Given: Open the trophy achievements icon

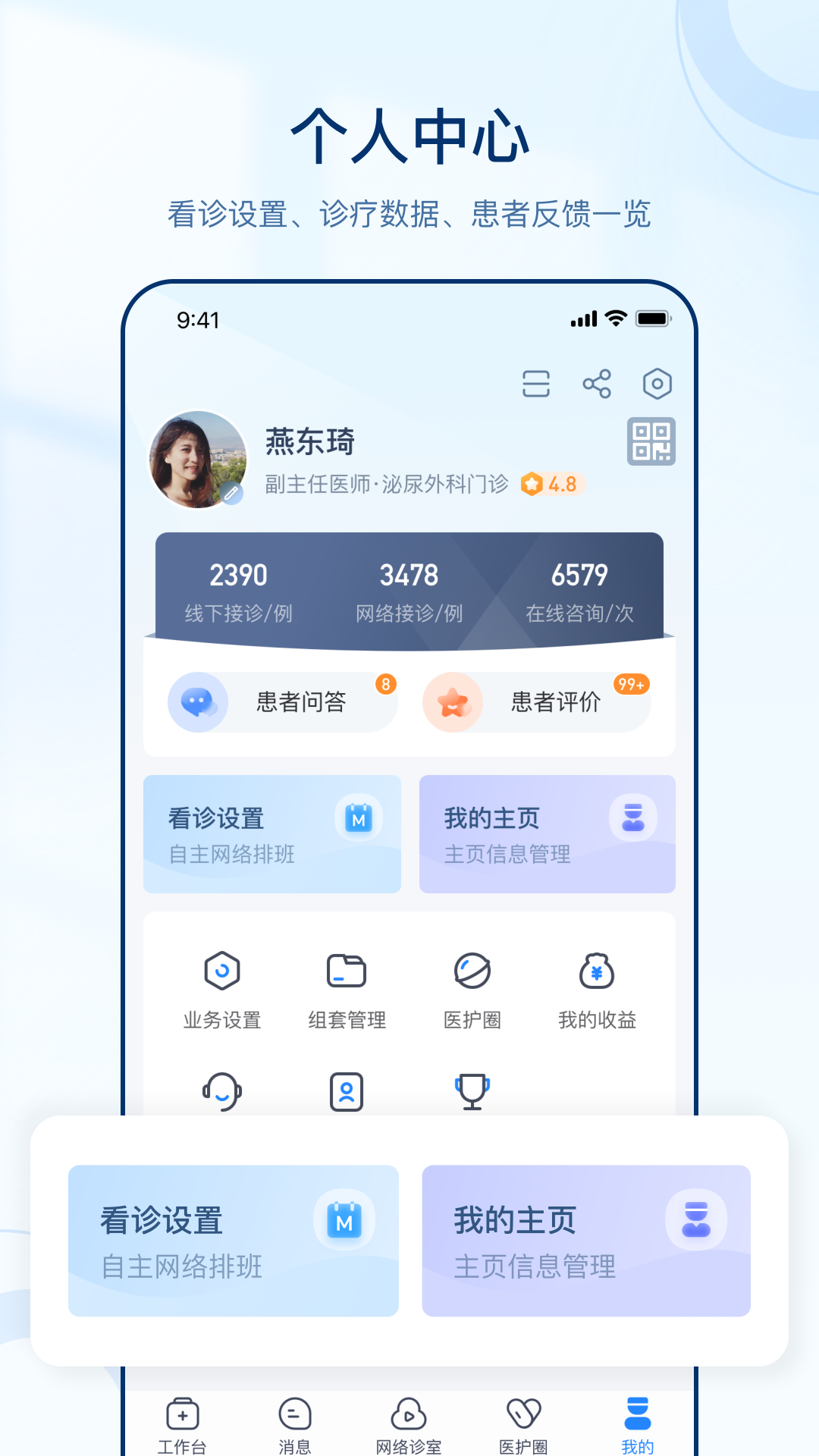Looking at the screenshot, I should tap(472, 1092).
